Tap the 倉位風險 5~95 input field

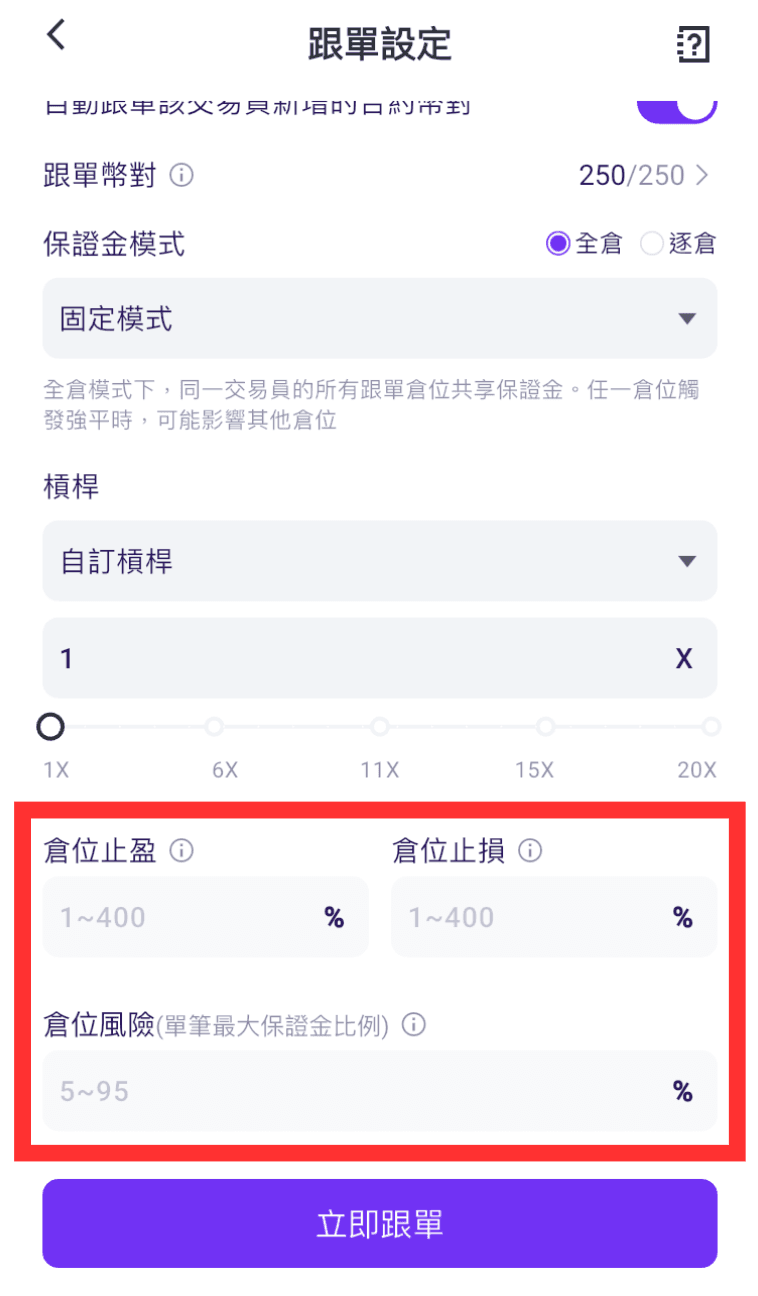pos(380,1090)
